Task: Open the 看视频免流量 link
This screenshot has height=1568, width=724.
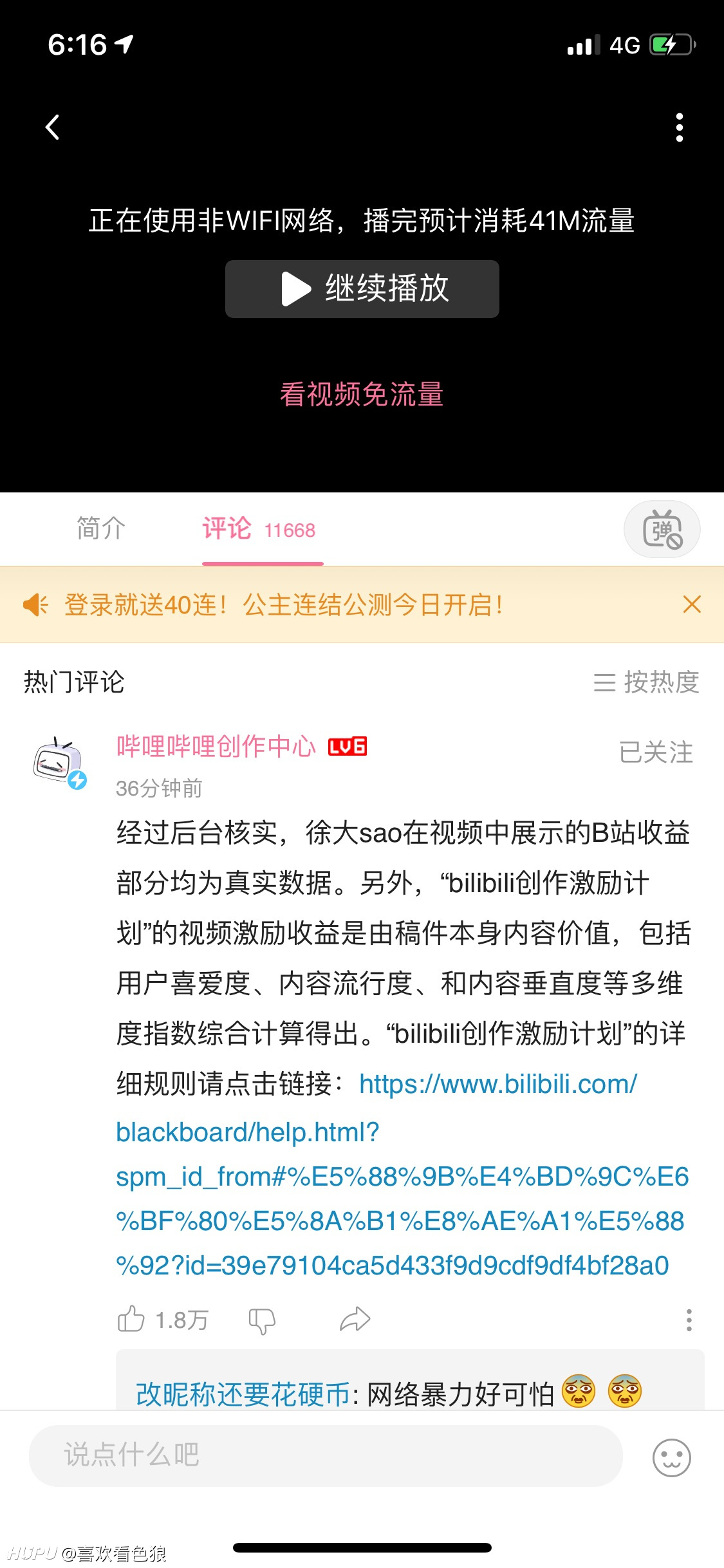Action: [362, 394]
